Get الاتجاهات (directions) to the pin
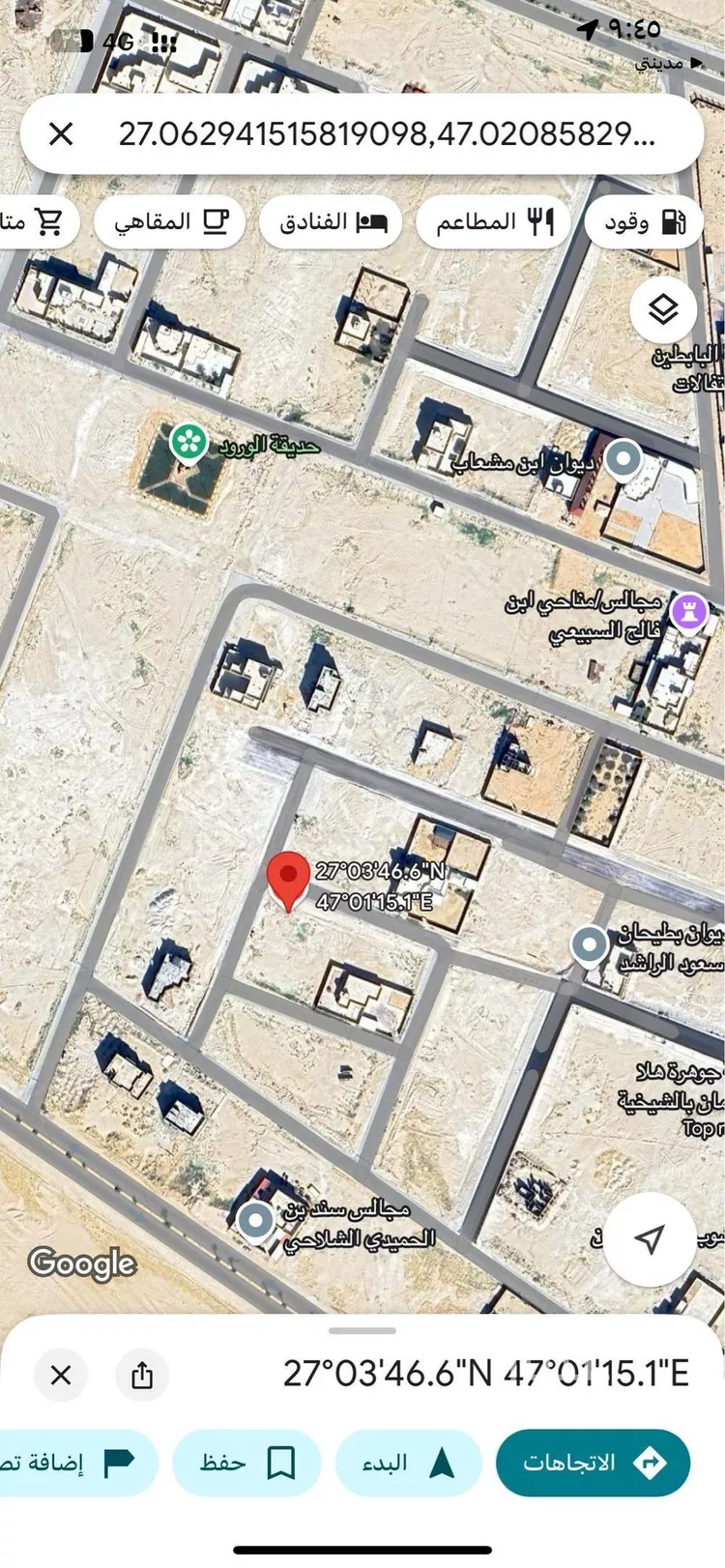This screenshot has height=1568, width=725. click(593, 1463)
